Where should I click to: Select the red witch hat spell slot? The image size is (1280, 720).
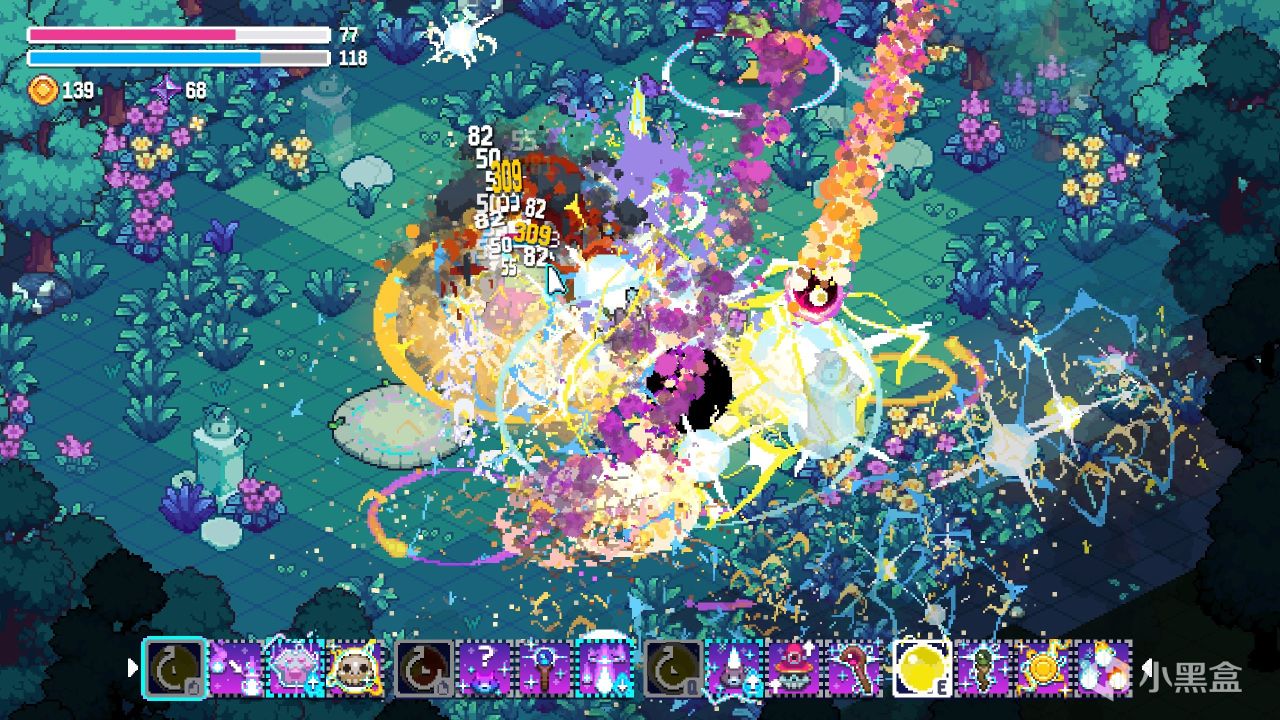[x=795, y=668]
